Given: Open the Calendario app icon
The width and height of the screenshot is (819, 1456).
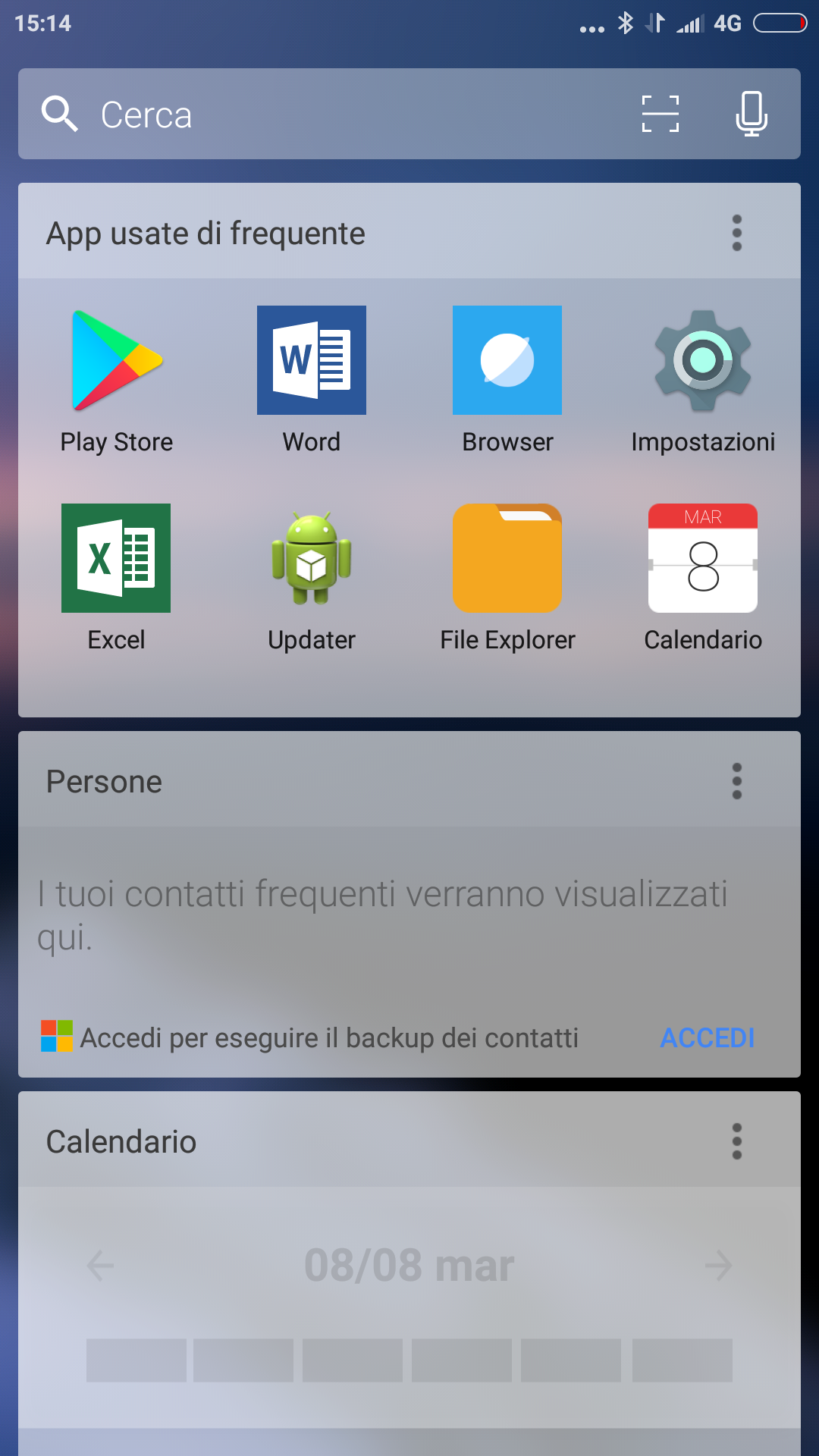Looking at the screenshot, I should click(x=703, y=578).
